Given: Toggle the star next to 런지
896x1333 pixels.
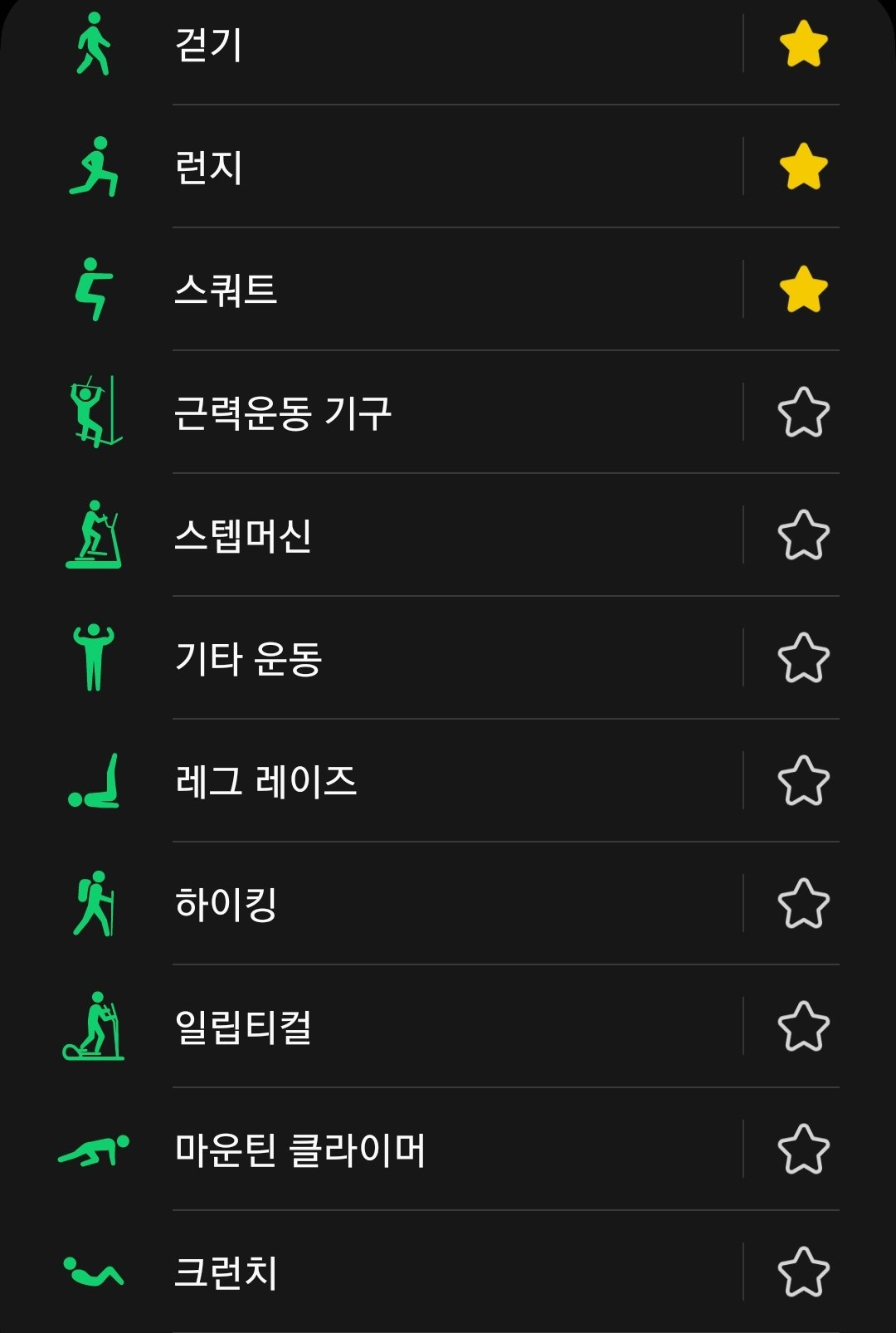Looking at the screenshot, I should [801, 168].
